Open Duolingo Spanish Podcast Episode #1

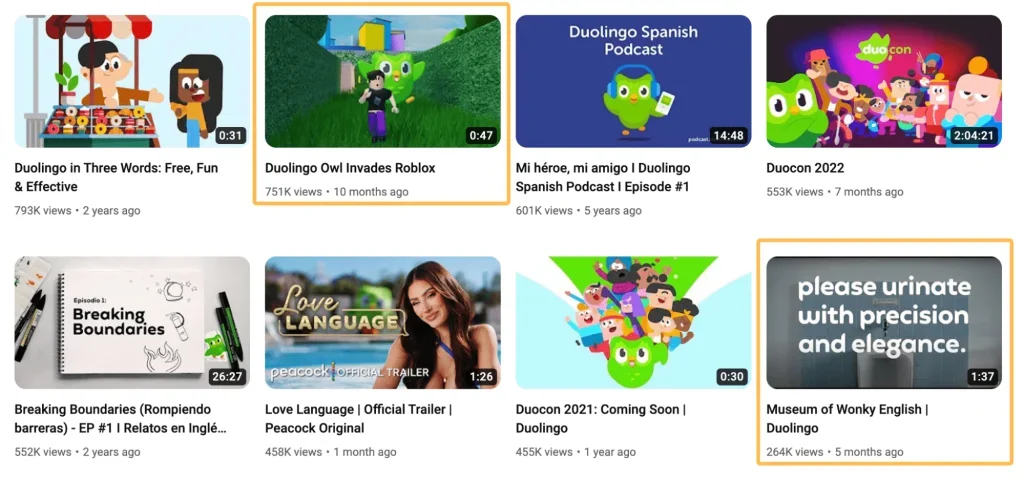(x=633, y=81)
